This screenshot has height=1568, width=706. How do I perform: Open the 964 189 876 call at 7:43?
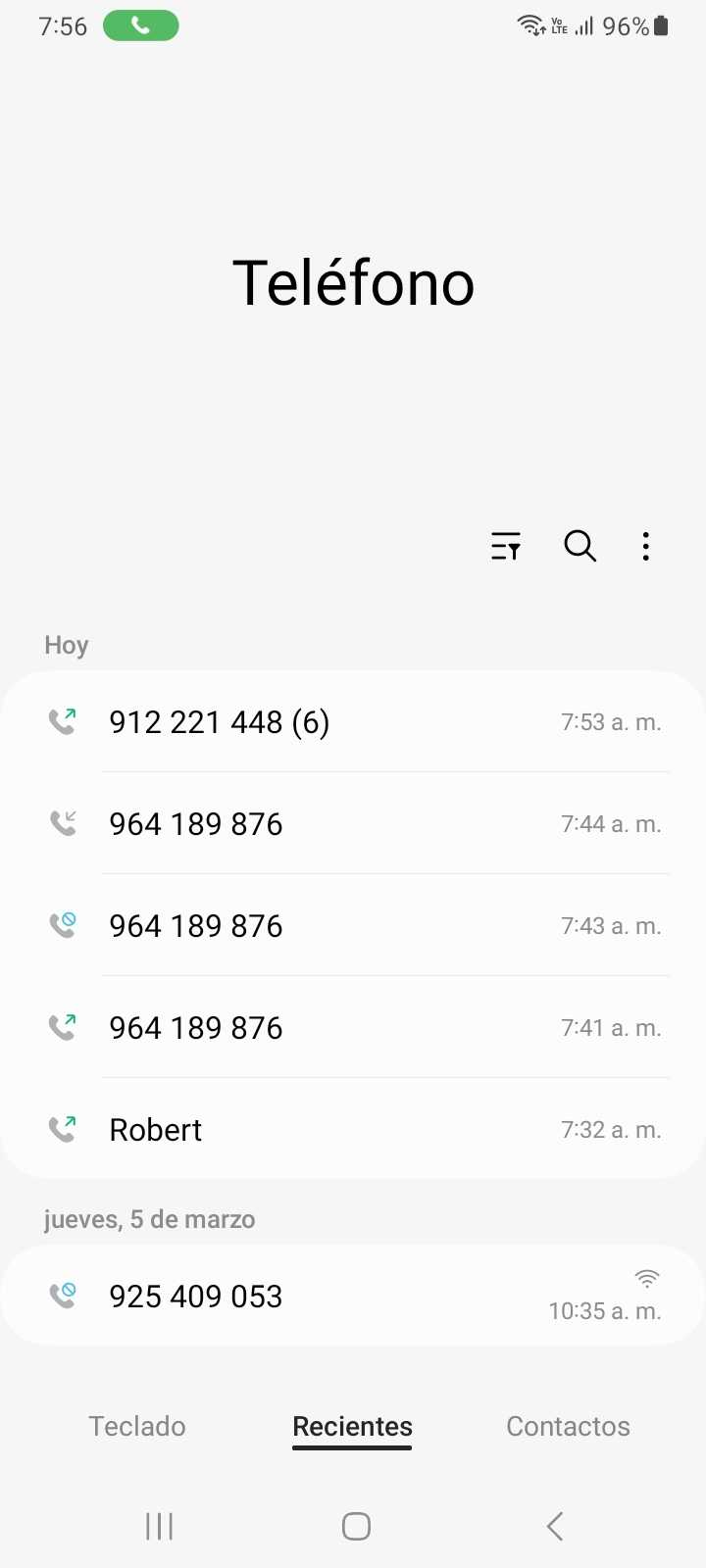pyautogui.click(x=353, y=926)
